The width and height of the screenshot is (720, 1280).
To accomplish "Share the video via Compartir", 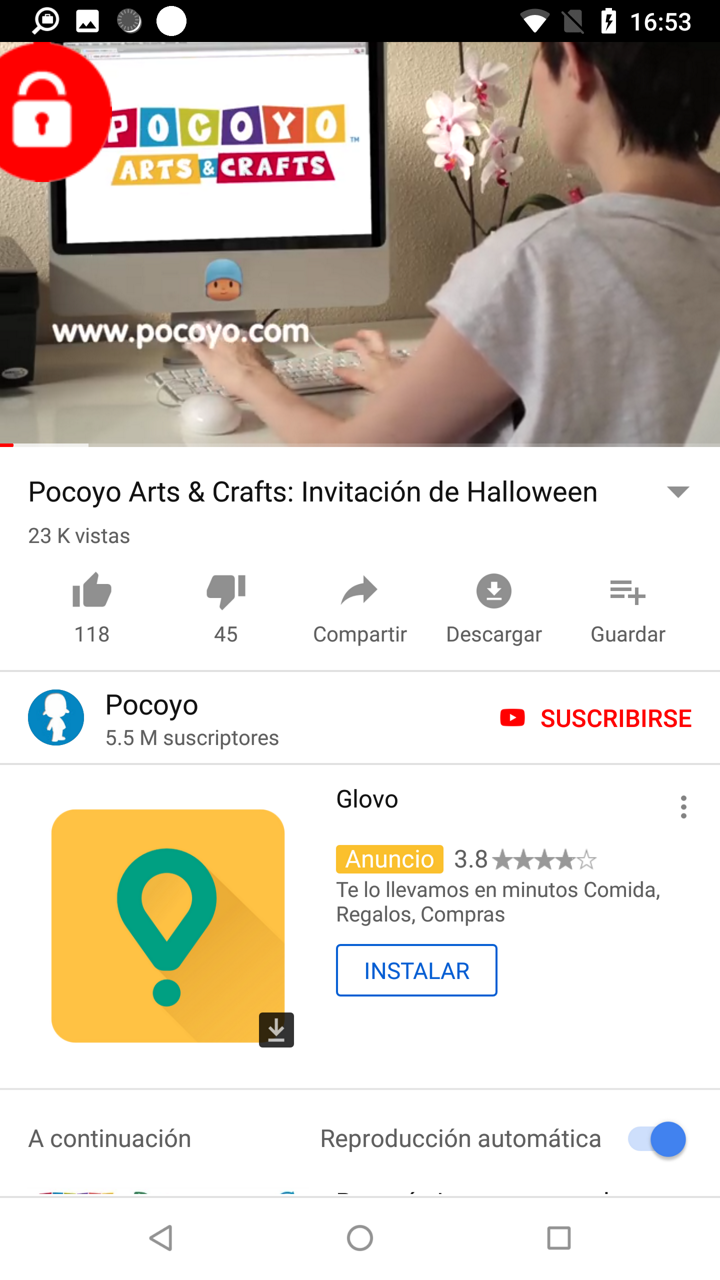I will coord(359,608).
